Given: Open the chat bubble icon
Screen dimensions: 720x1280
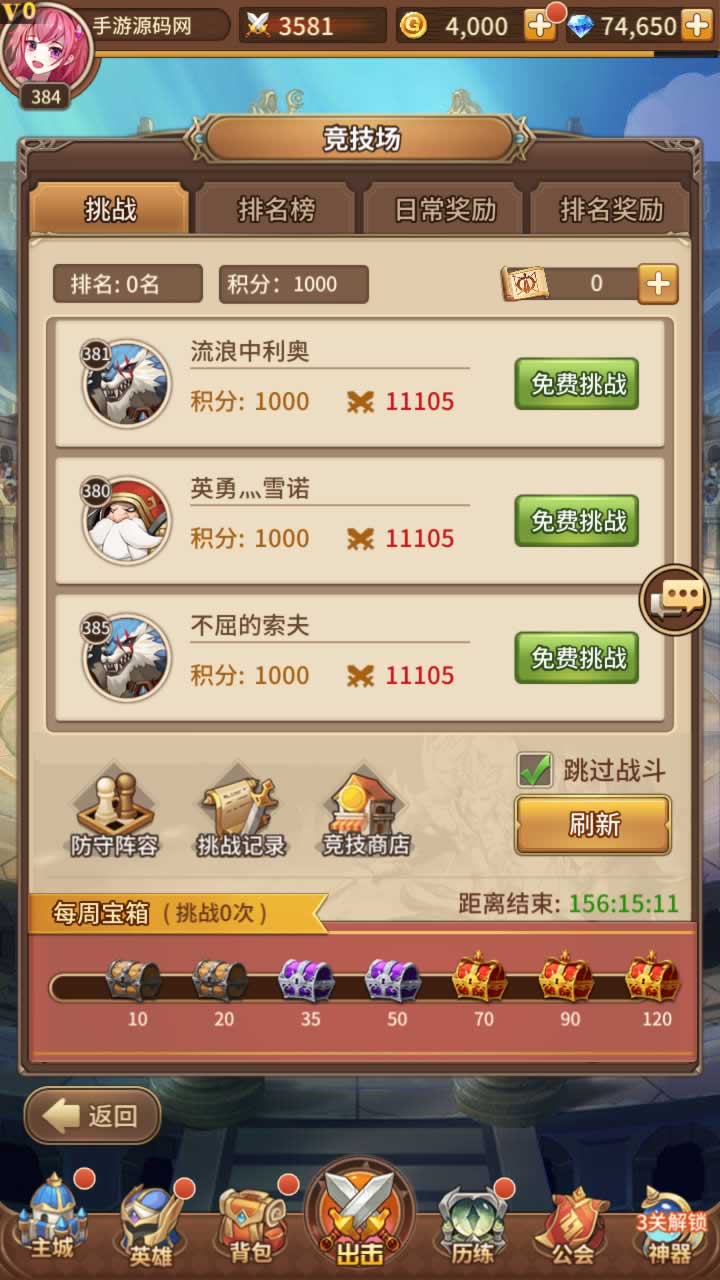Looking at the screenshot, I should click(675, 600).
